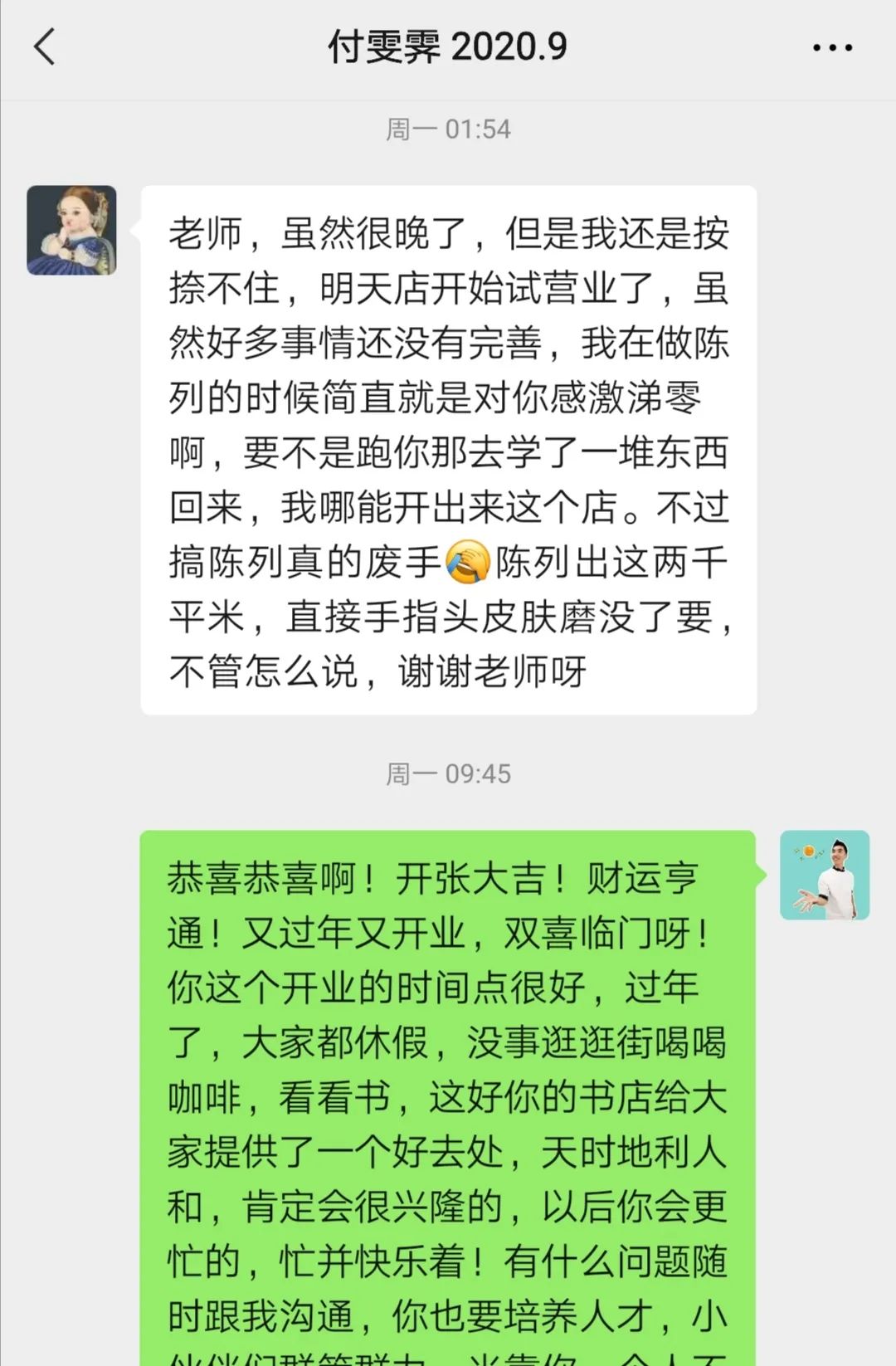This screenshot has height=1366, width=896.
Task: Tap the title bar of the conversation
Action: click(x=448, y=47)
